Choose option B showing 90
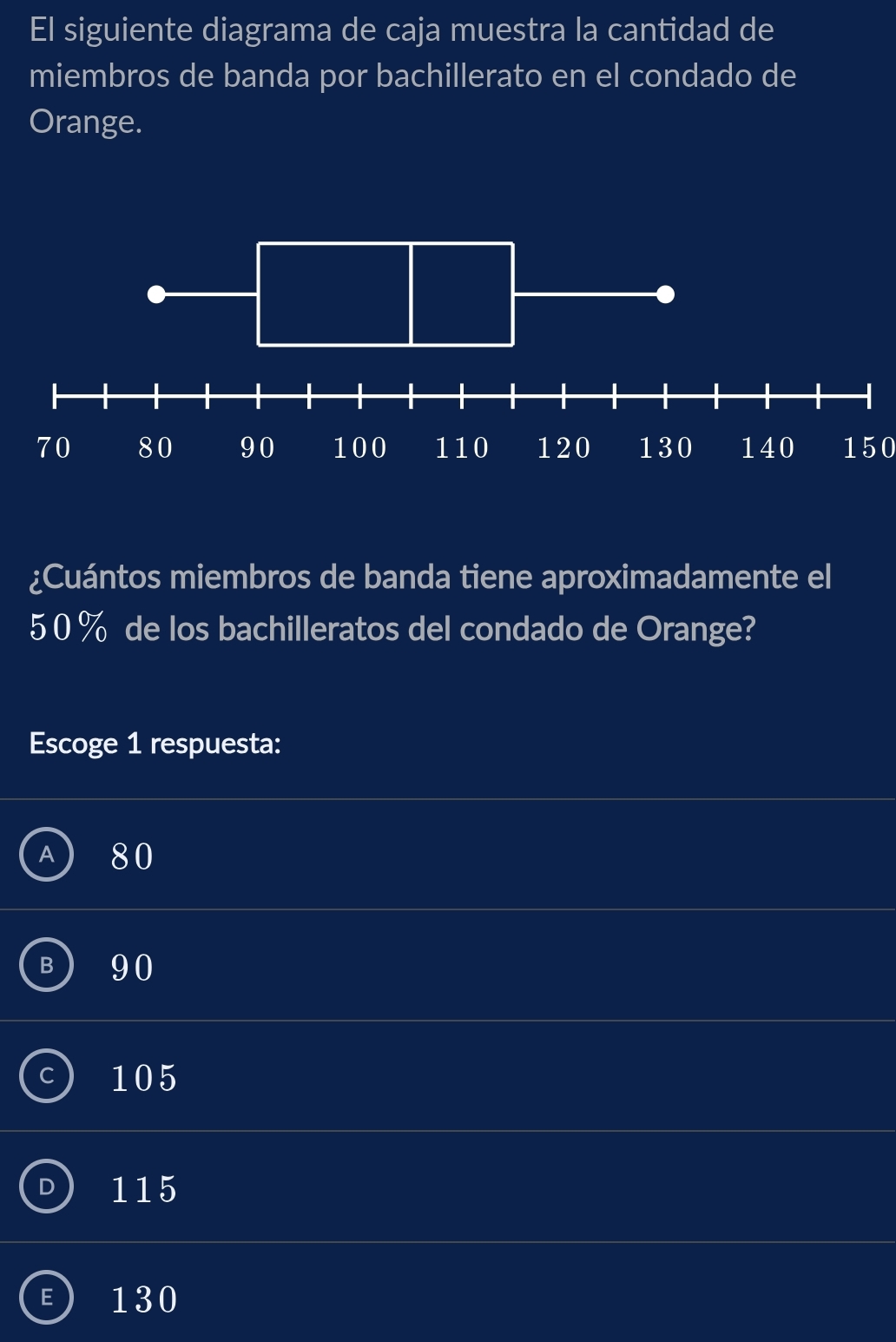The width and height of the screenshot is (896, 1342). (447, 966)
